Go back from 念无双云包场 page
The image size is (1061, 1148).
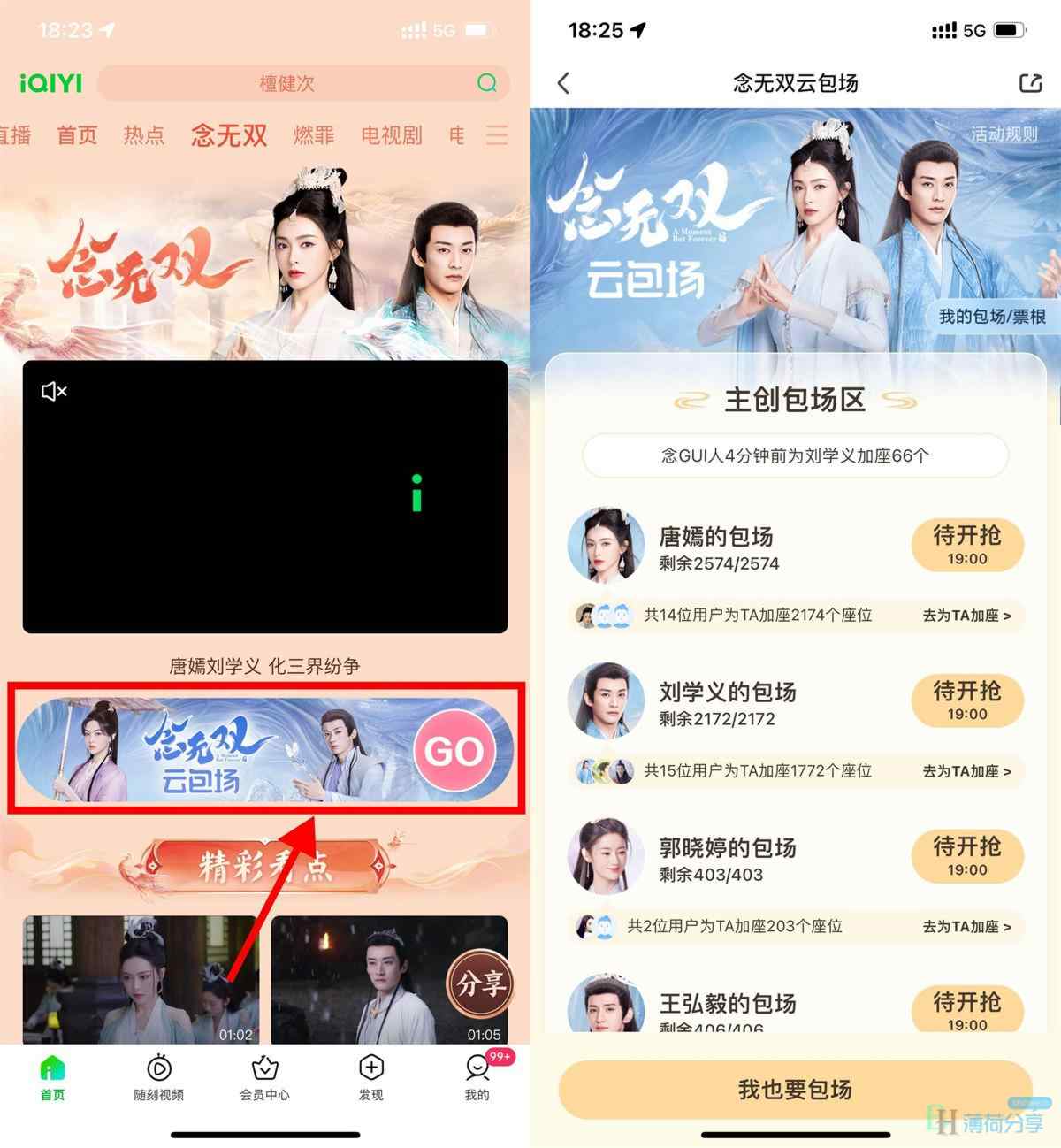564,83
